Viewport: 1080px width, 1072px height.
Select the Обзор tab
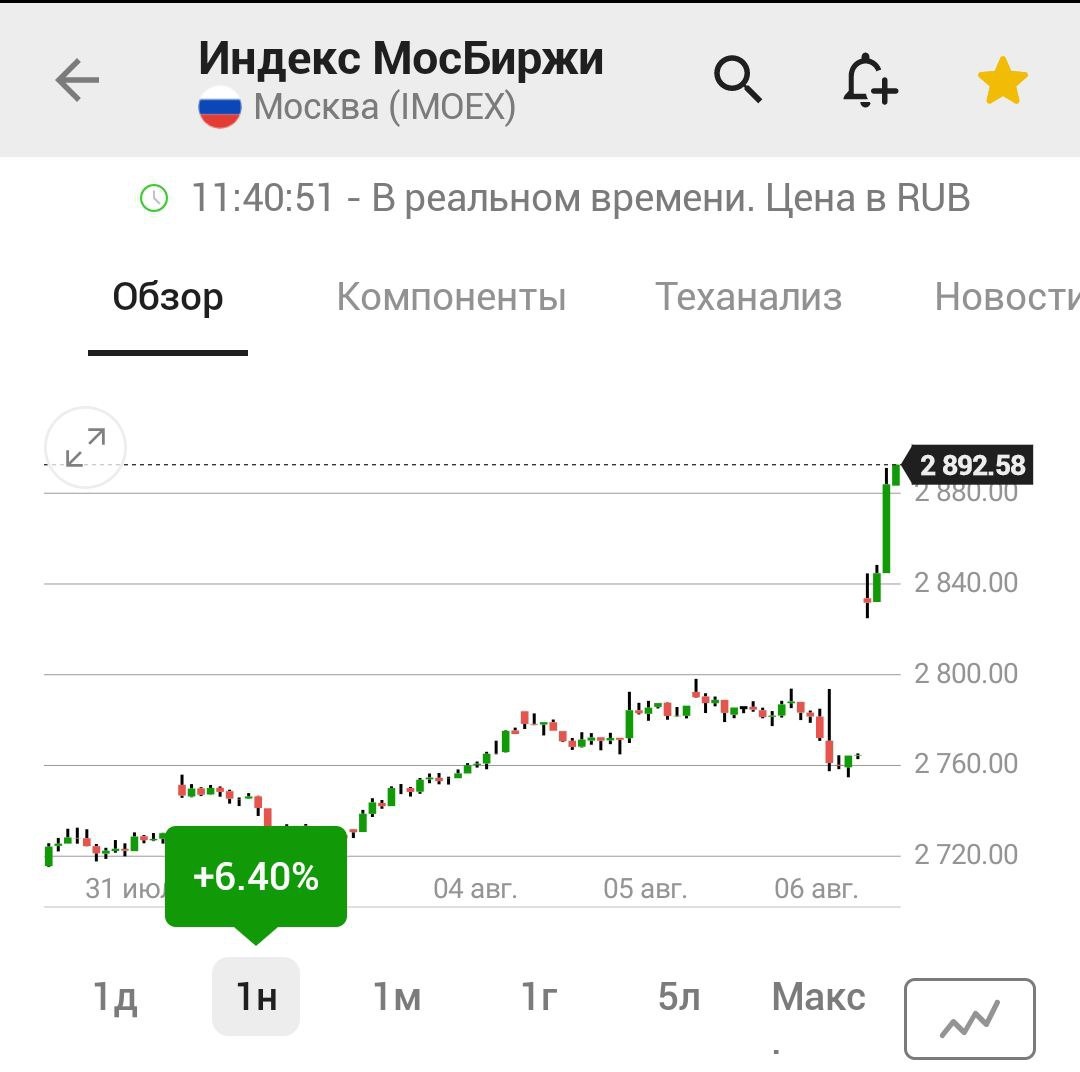[x=168, y=297]
